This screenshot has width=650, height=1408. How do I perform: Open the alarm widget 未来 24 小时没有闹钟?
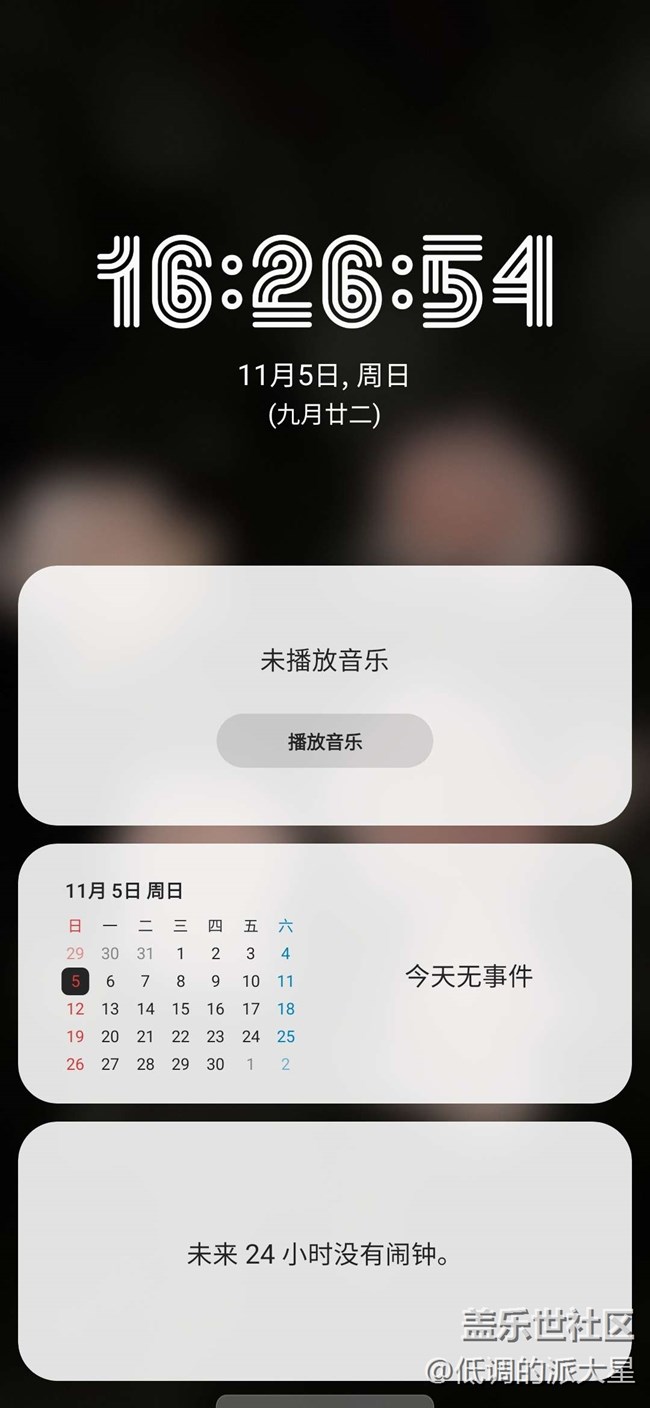318,1253
